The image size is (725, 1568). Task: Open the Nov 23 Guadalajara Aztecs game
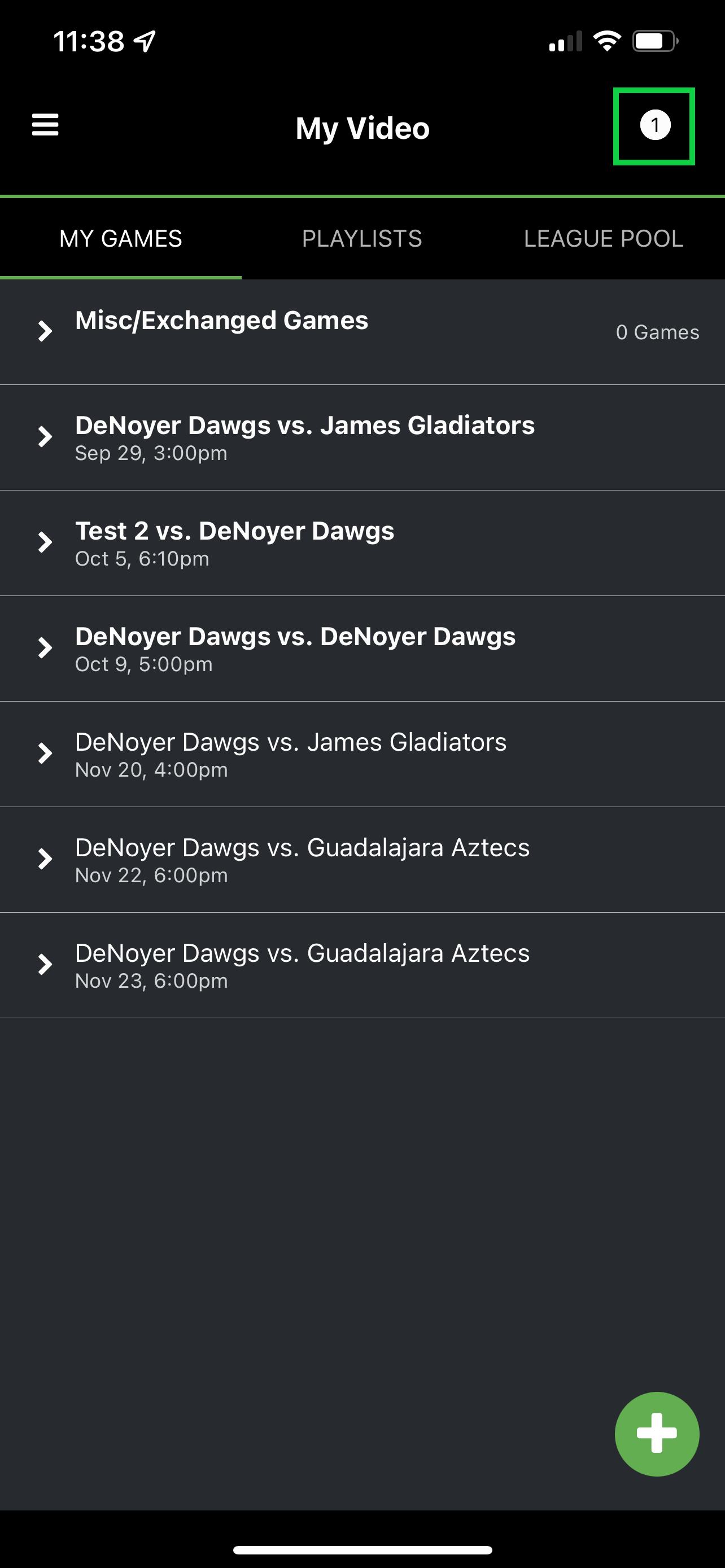point(362,965)
